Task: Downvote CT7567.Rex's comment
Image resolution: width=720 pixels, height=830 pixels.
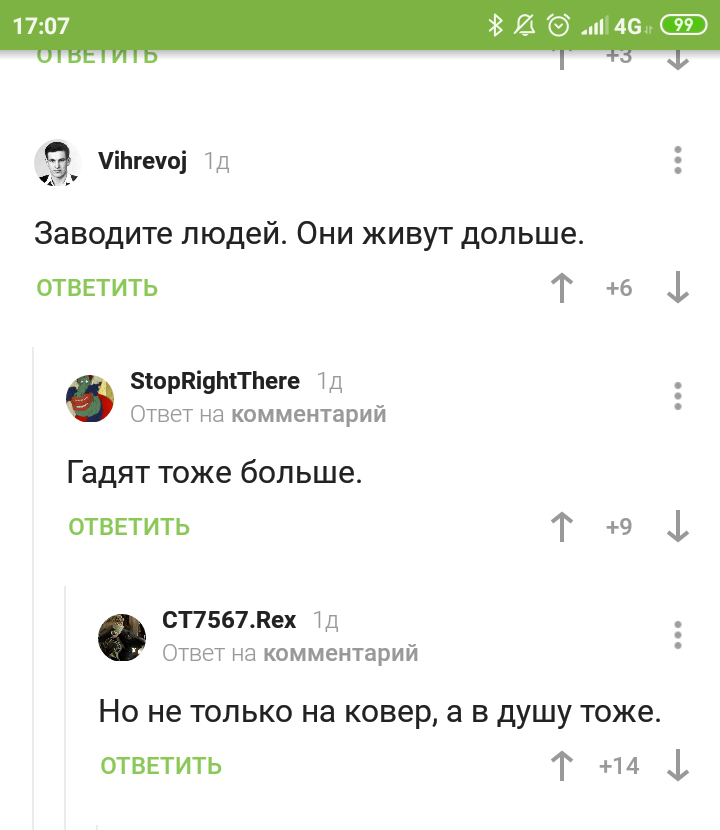Action: coord(678,766)
